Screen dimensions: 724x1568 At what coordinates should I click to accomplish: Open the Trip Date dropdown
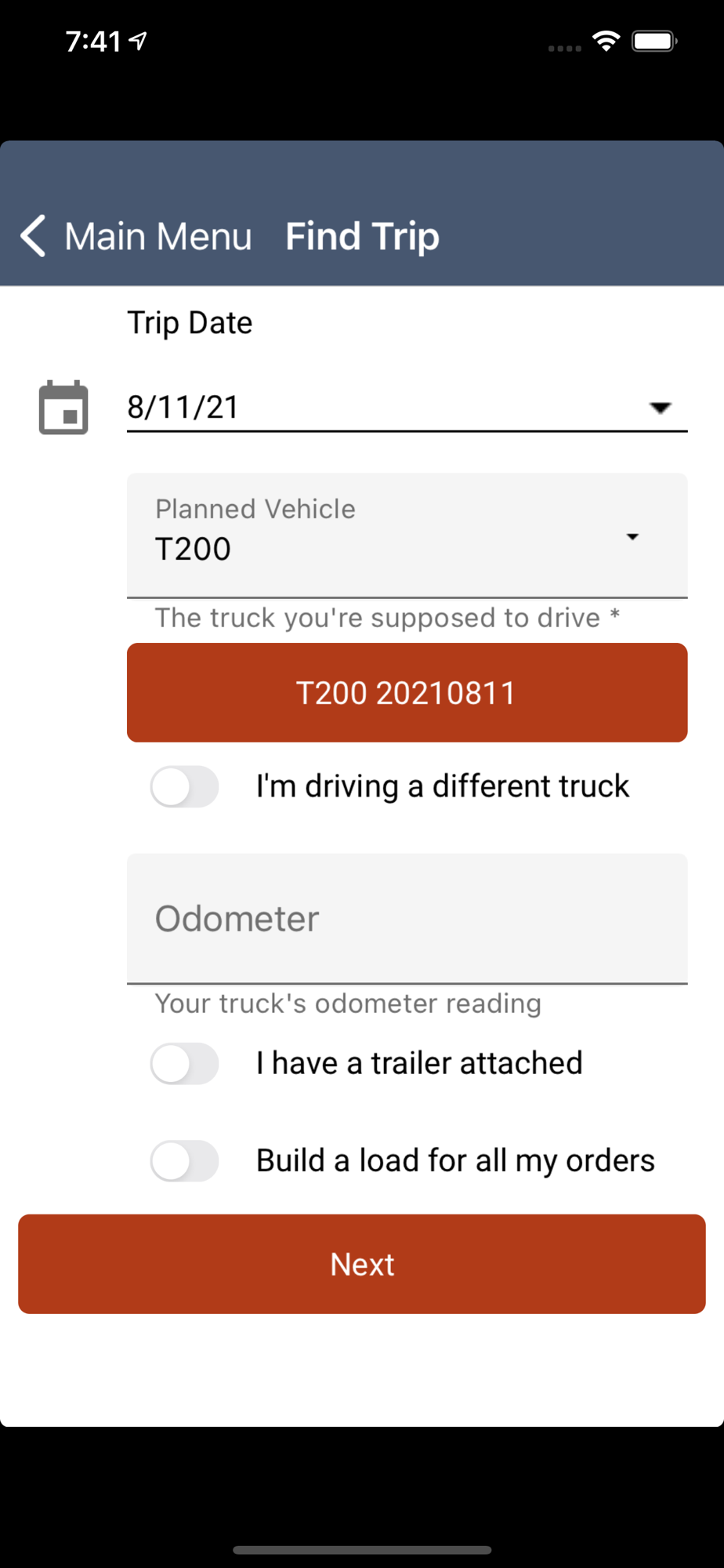(x=407, y=408)
